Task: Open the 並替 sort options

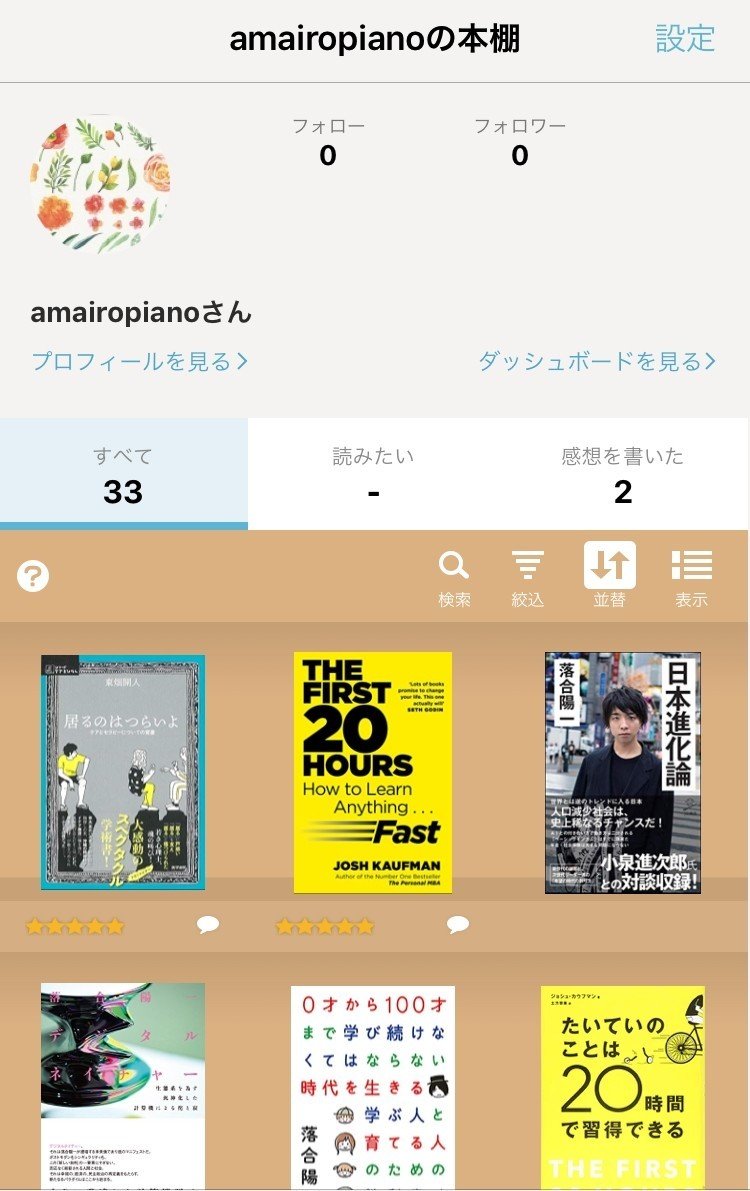Action: [x=609, y=578]
